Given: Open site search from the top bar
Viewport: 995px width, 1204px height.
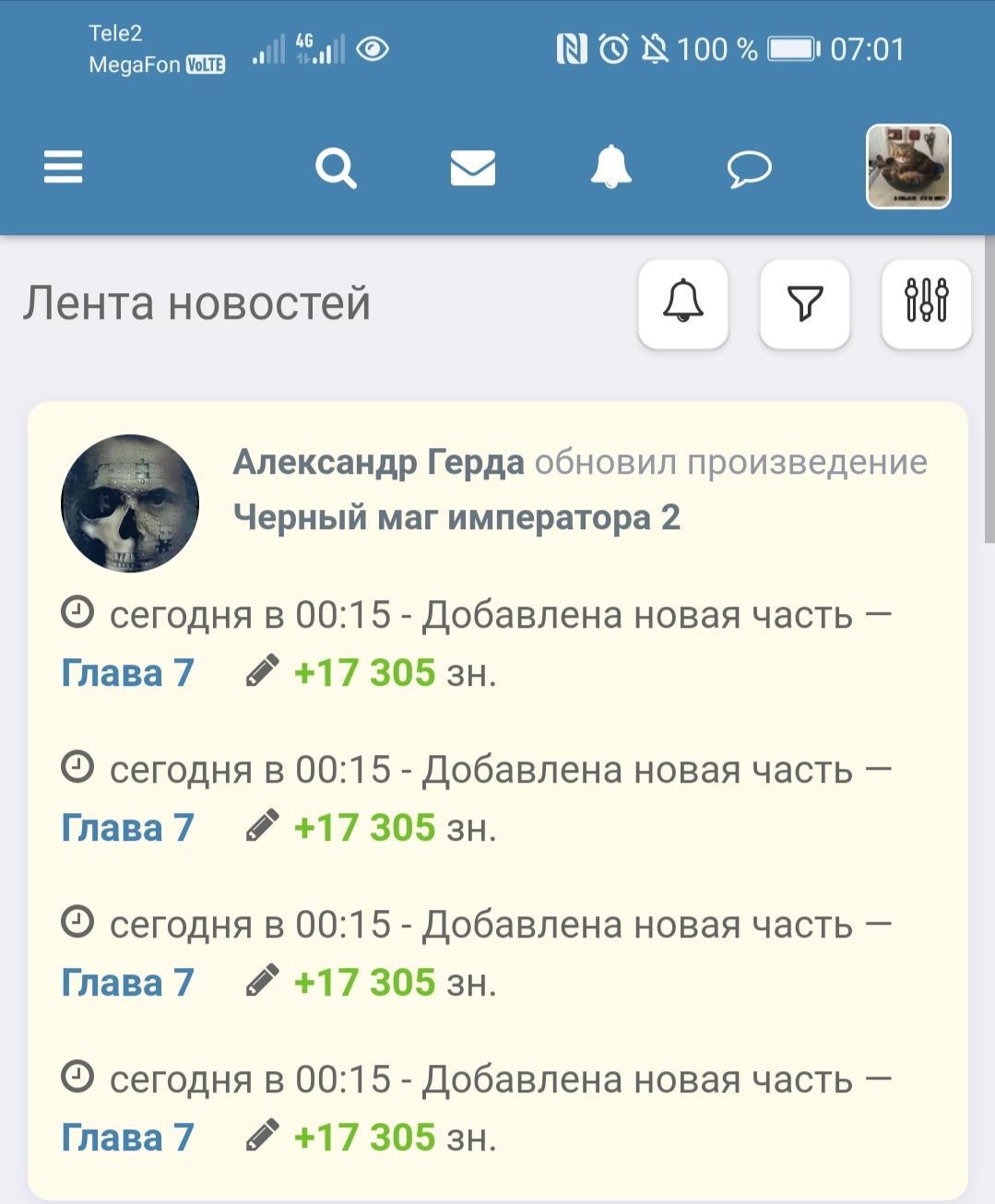Looking at the screenshot, I should 336,169.
